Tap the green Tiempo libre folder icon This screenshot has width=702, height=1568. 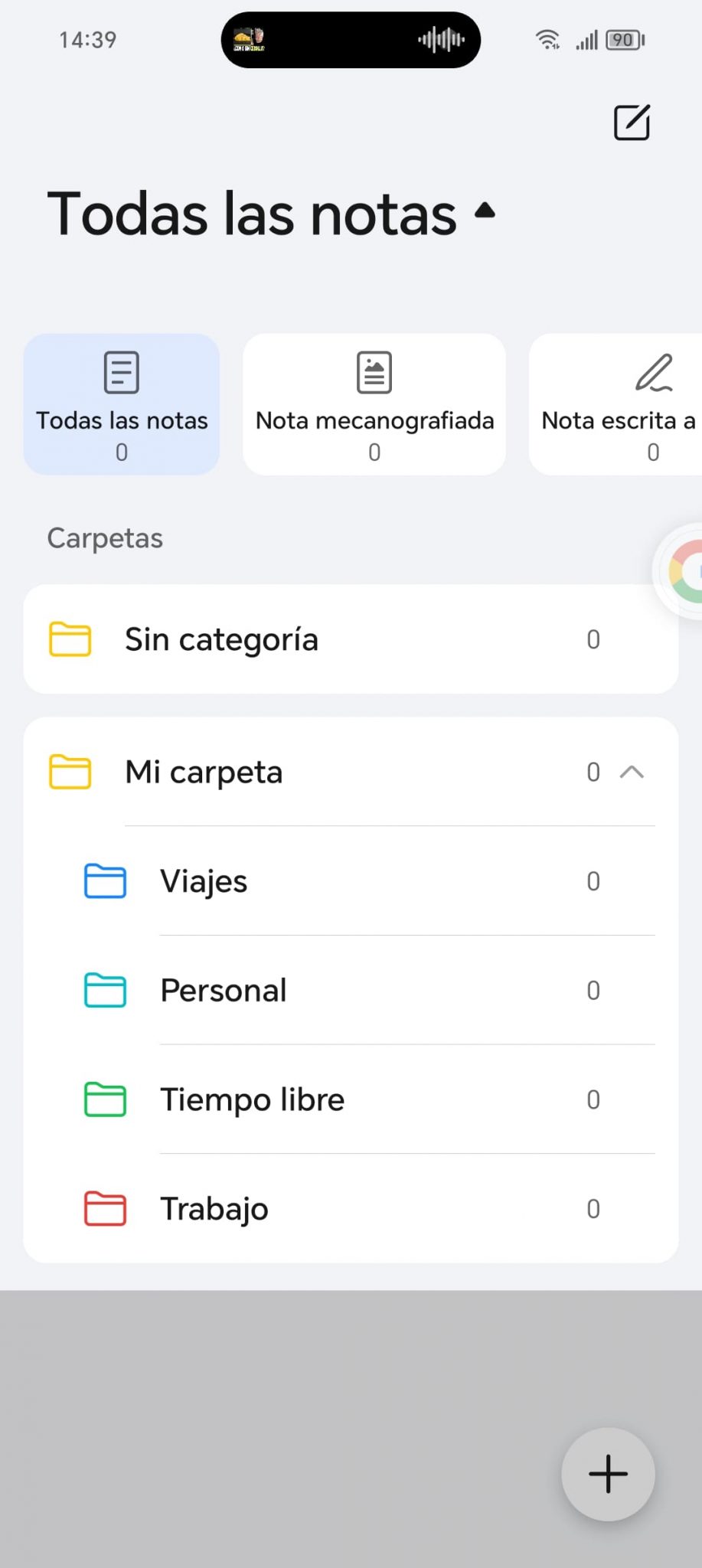[x=104, y=1099]
